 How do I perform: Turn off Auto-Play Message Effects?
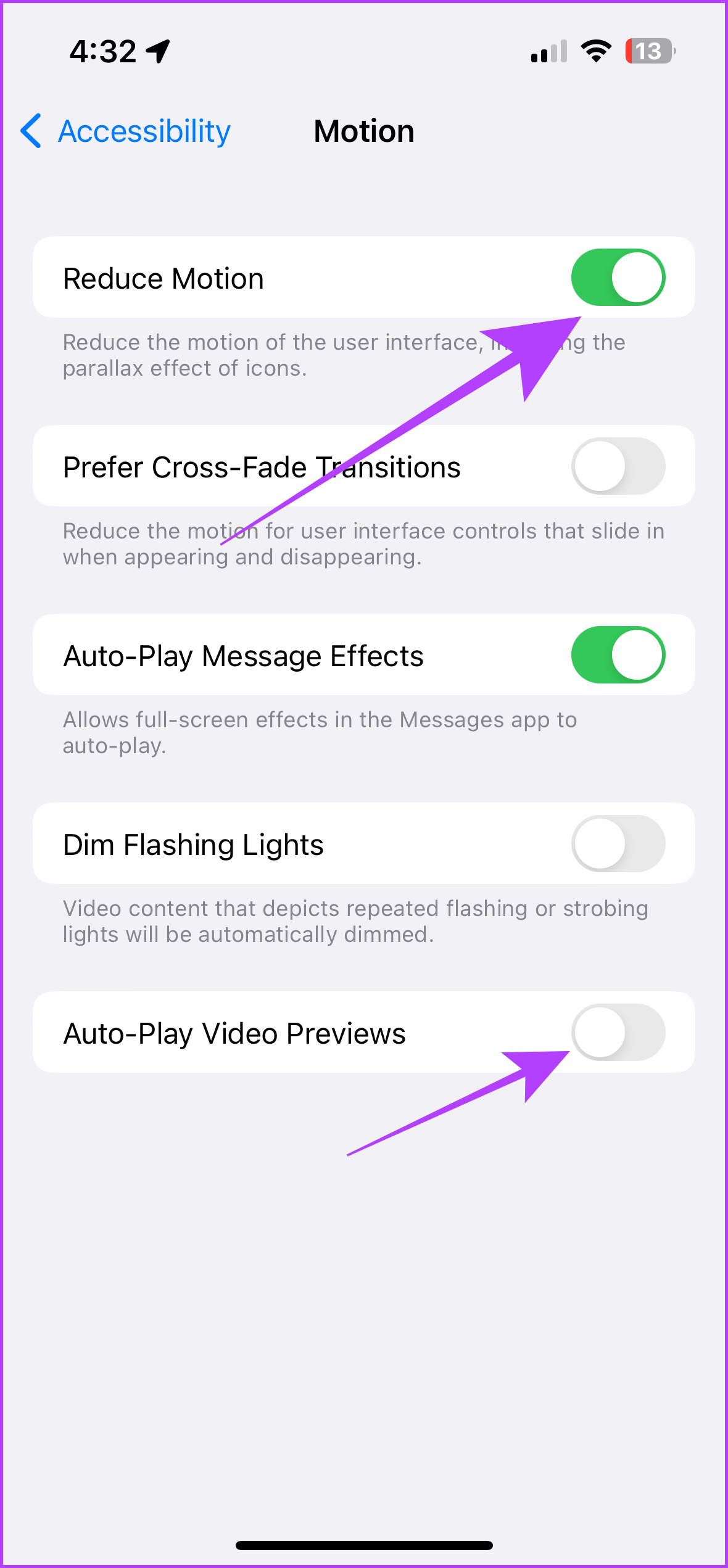(619, 654)
